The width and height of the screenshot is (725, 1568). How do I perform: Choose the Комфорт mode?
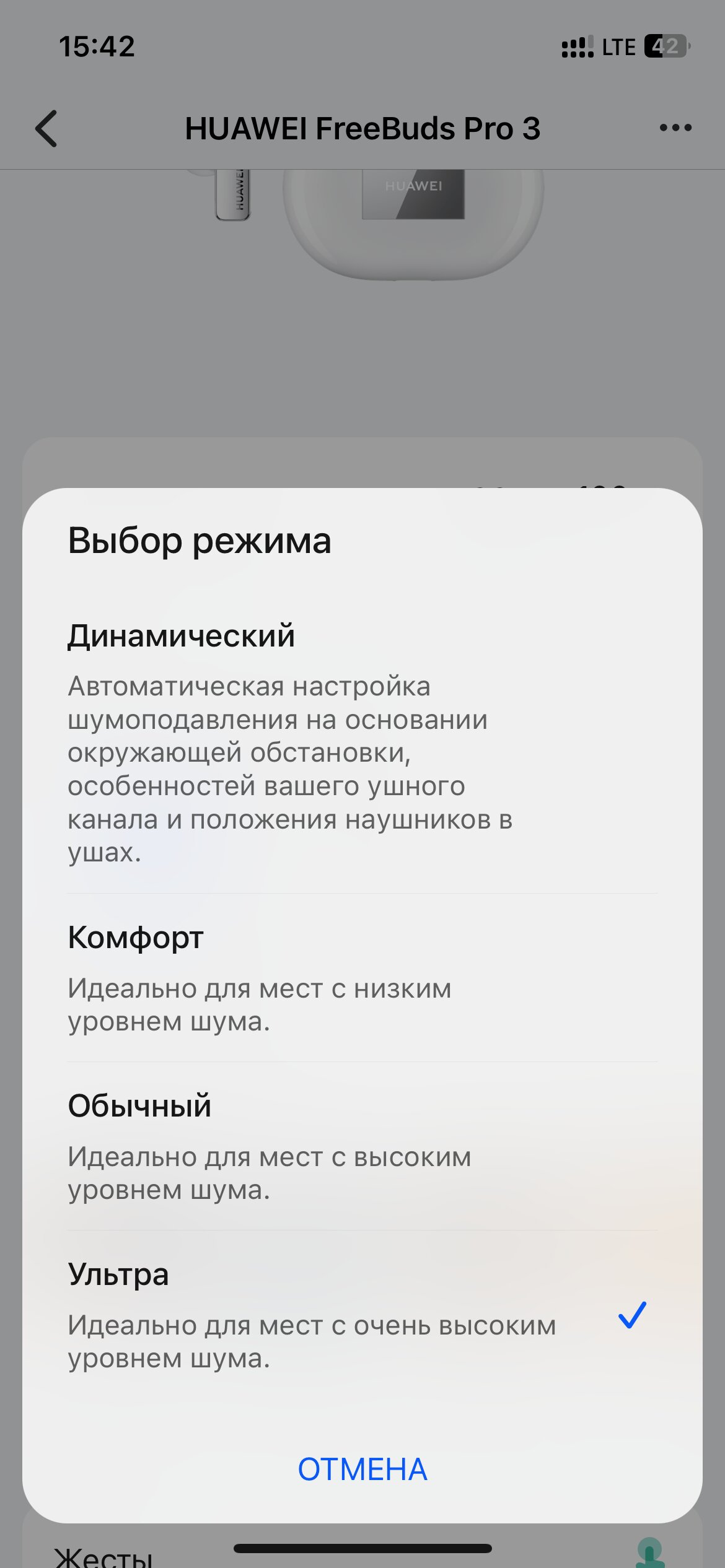tap(362, 978)
